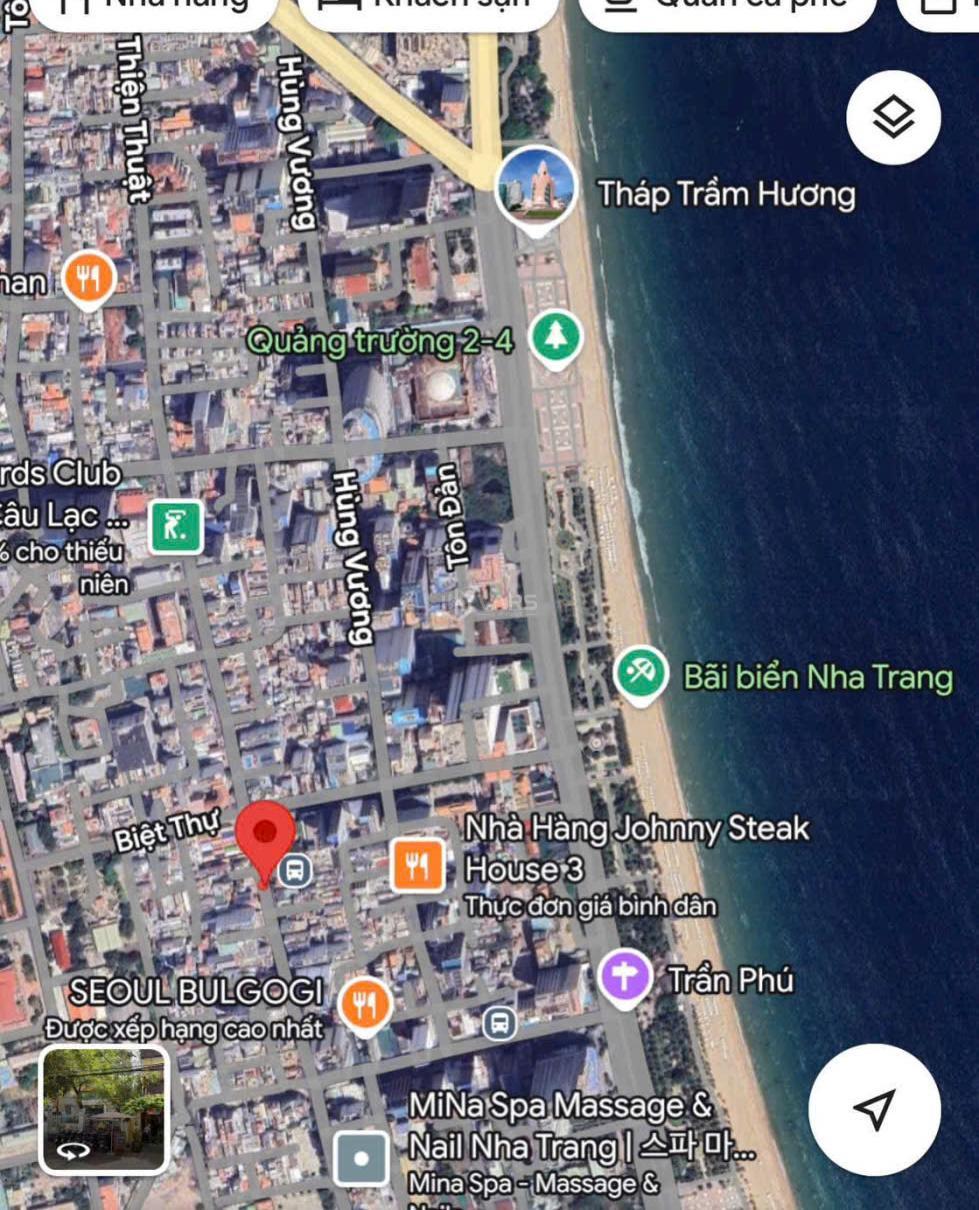Viewport: 979px width, 1210px height.
Task: Select the Trần Phú purple marker
Action: tap(625, 977)
